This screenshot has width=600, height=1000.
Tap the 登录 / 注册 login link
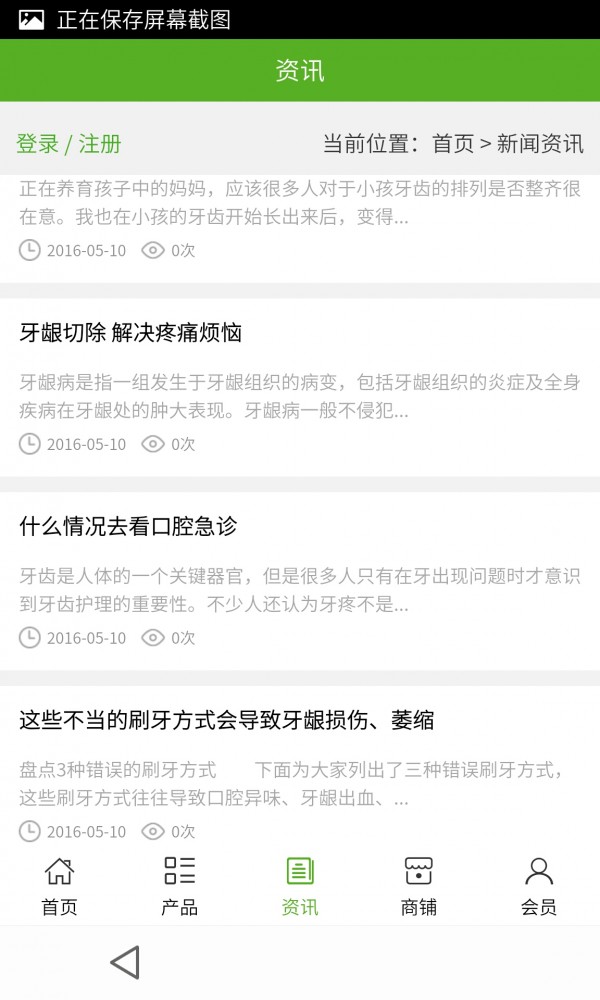coord(69,144)
